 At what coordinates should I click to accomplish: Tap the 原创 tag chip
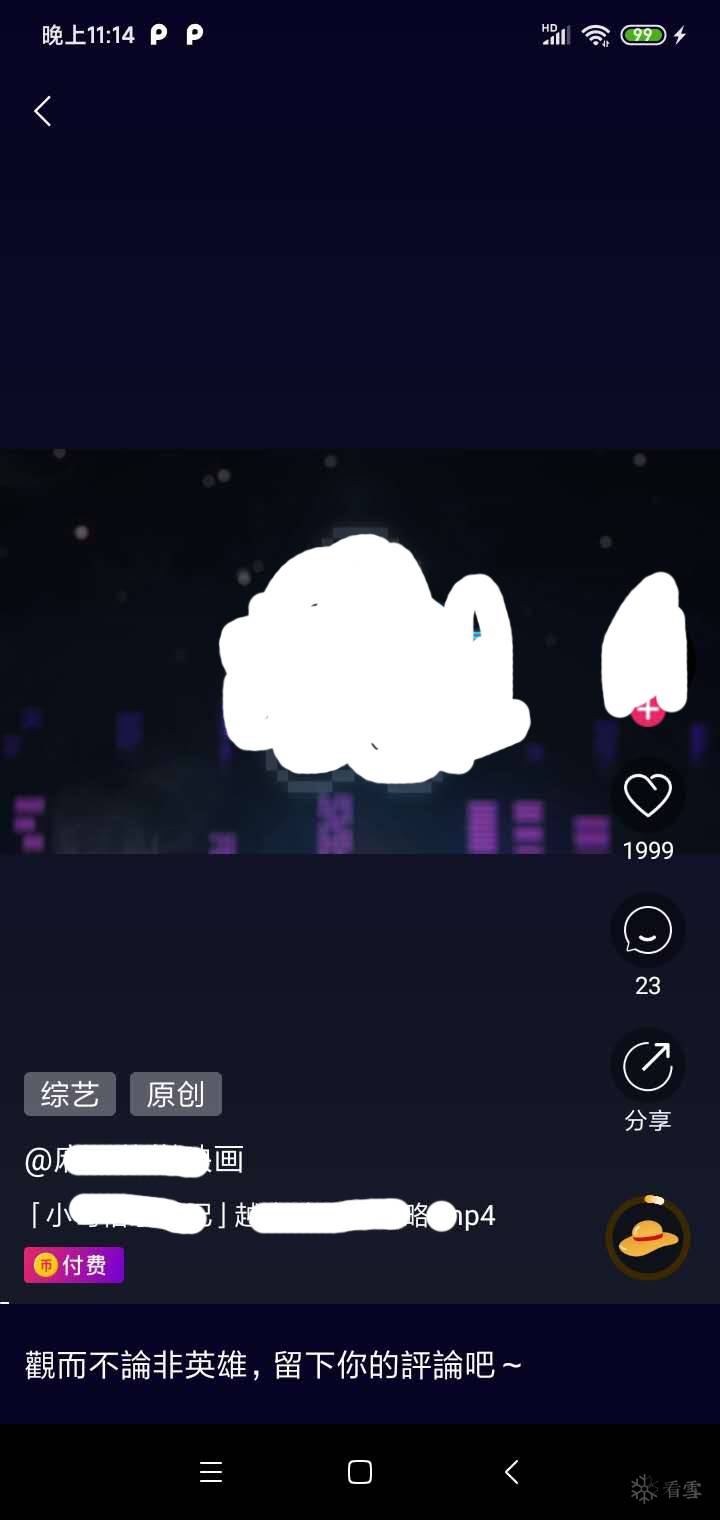point(176,1094)
